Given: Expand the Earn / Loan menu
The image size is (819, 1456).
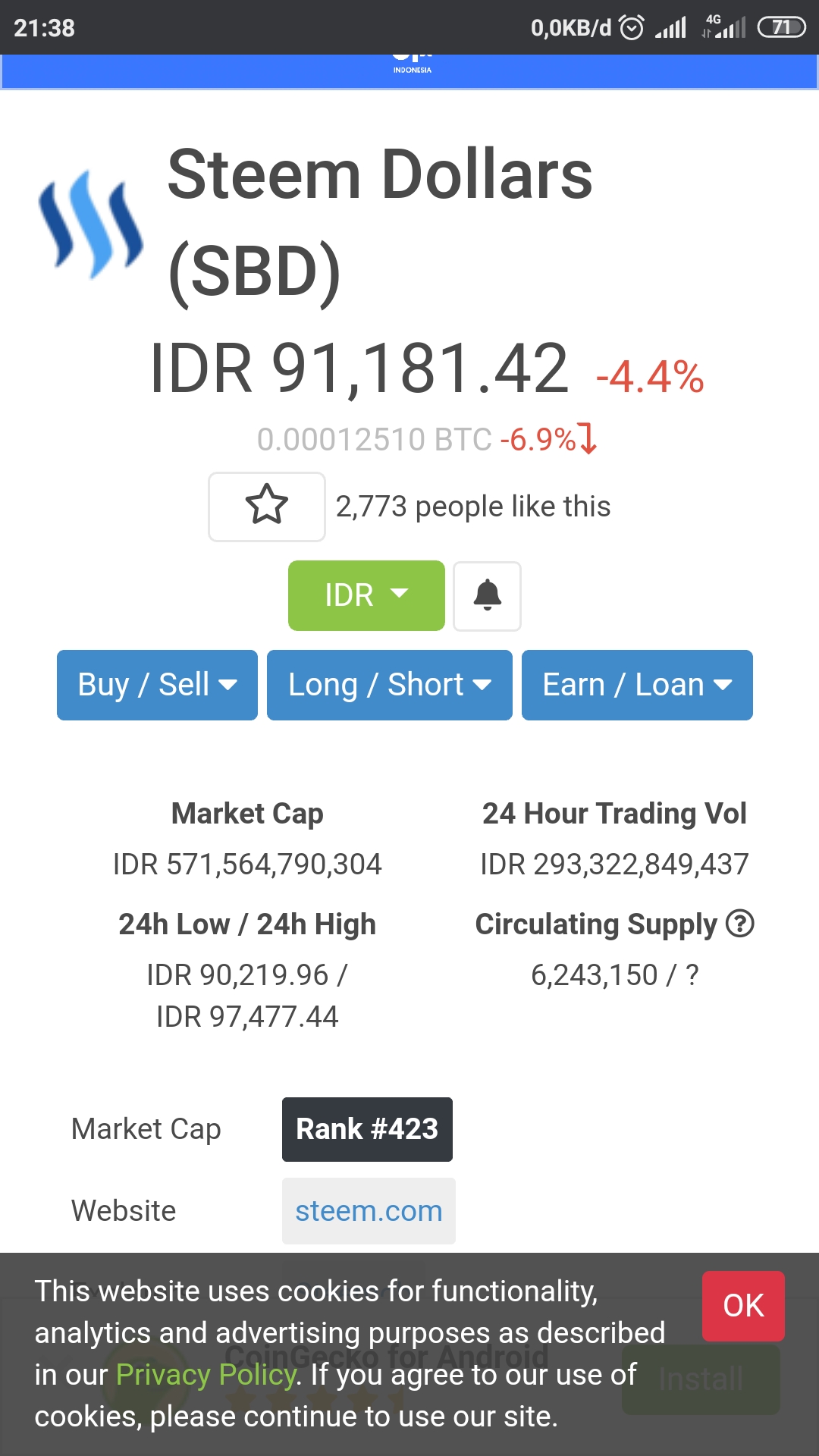Looking at the screenshot, I should click(637, 685).
